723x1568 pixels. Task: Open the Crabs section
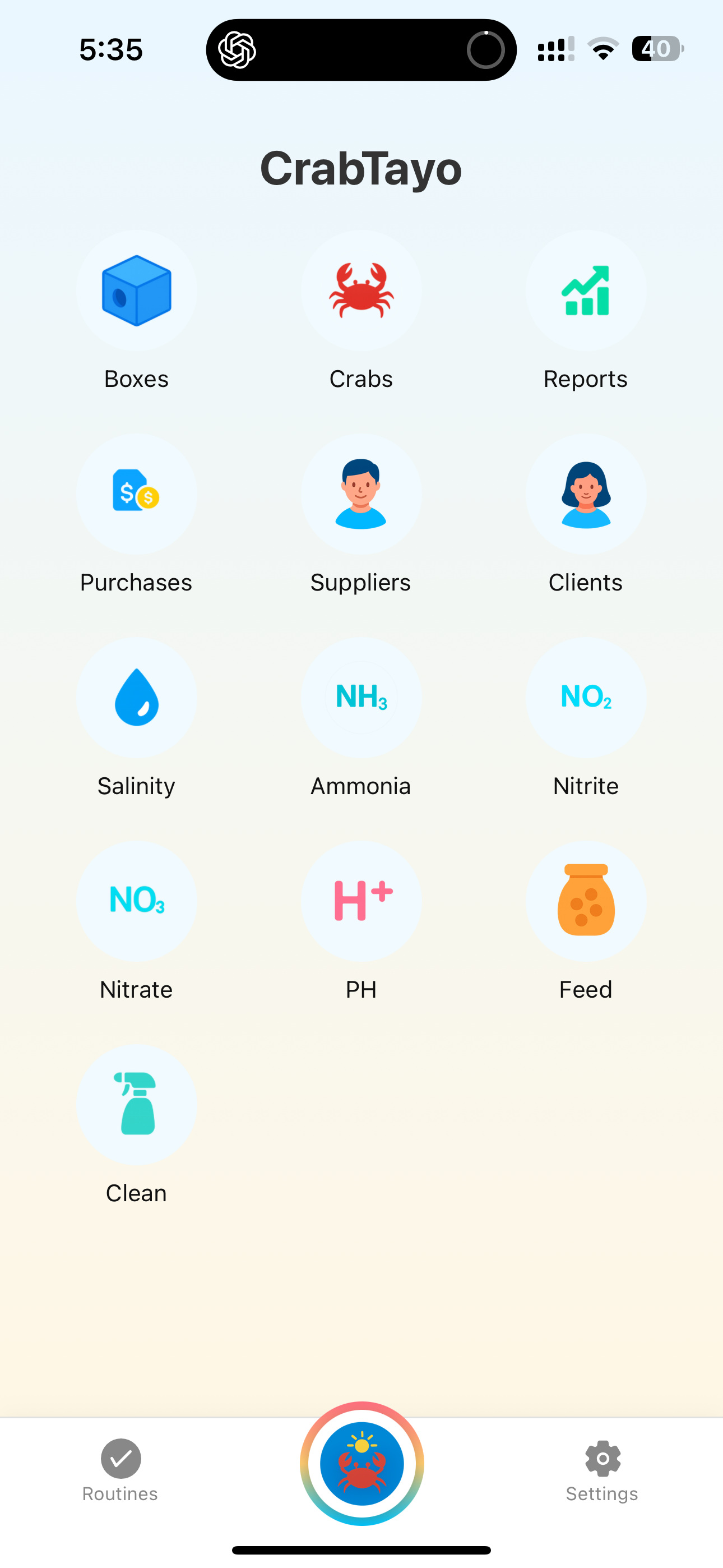tap(361, 291)
